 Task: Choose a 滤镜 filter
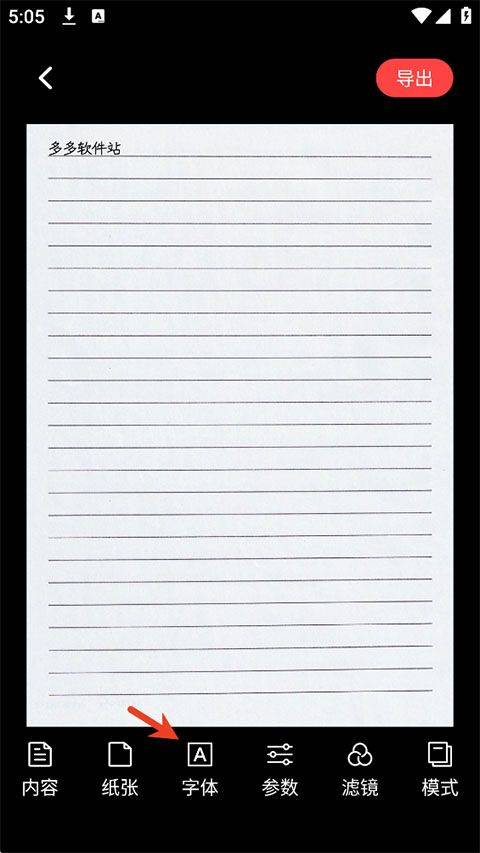point(360,769)
